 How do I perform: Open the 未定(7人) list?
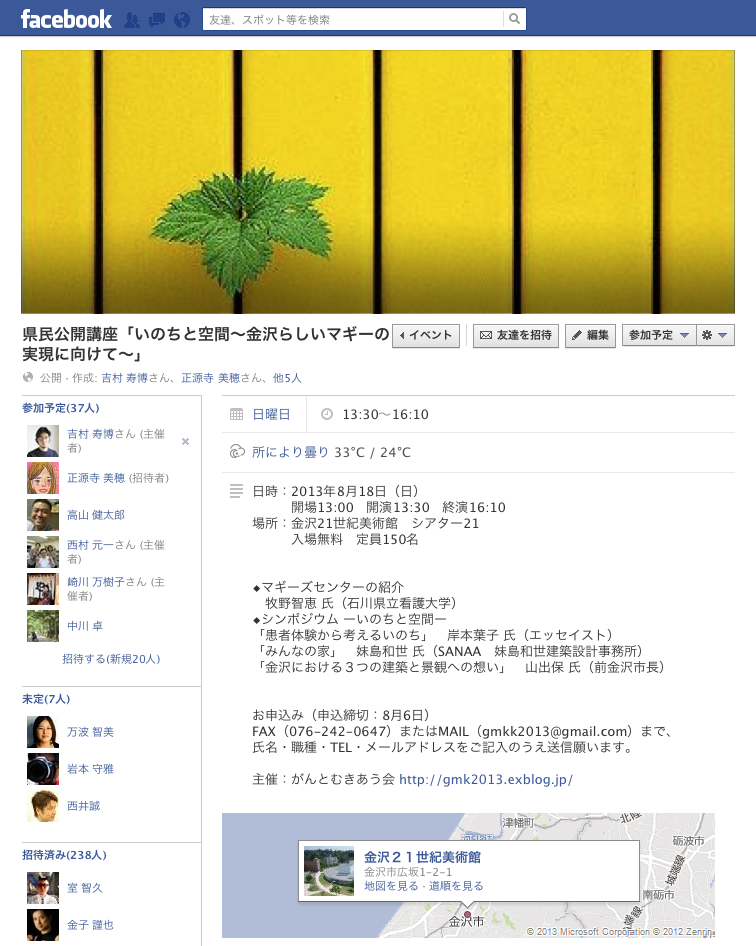48,698
